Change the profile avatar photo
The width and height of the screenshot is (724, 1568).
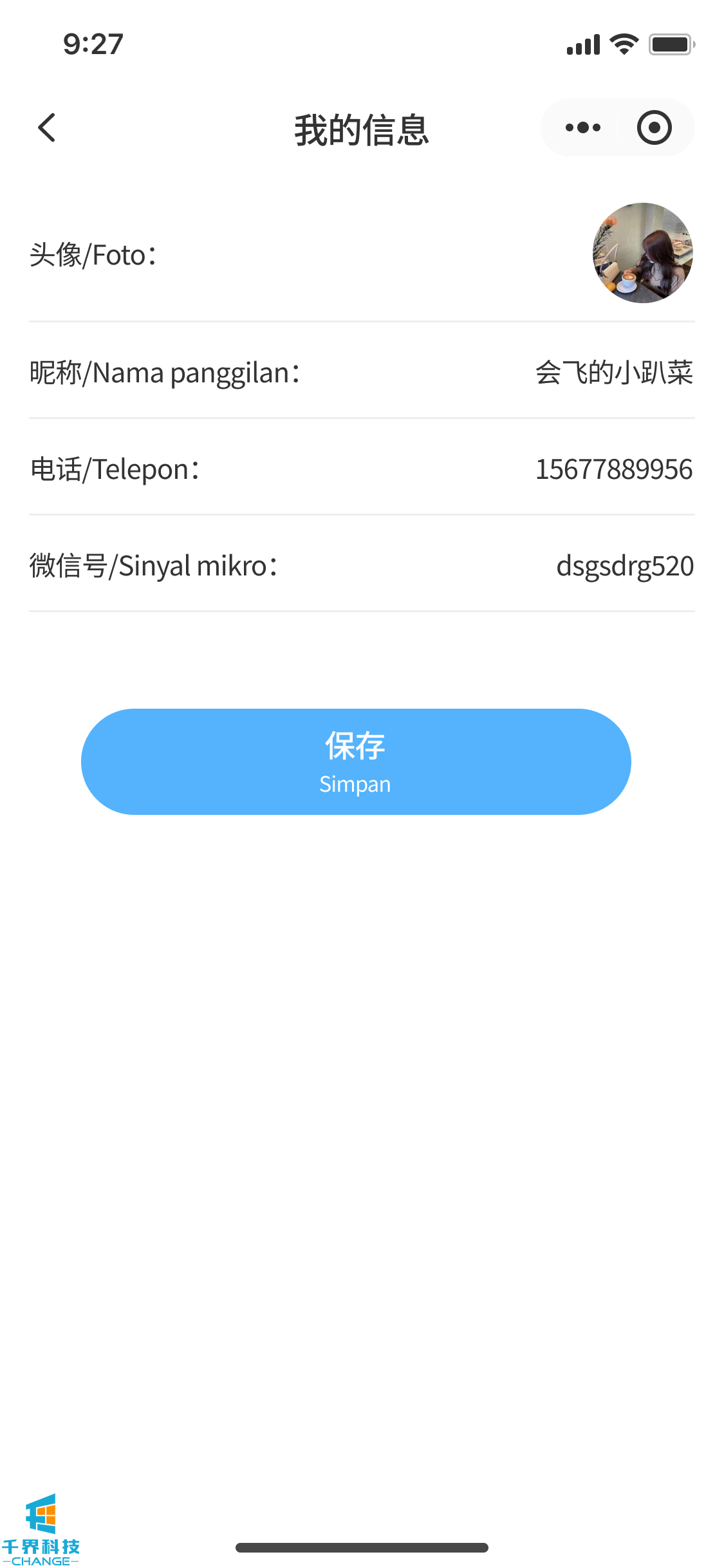click(642, 253)
